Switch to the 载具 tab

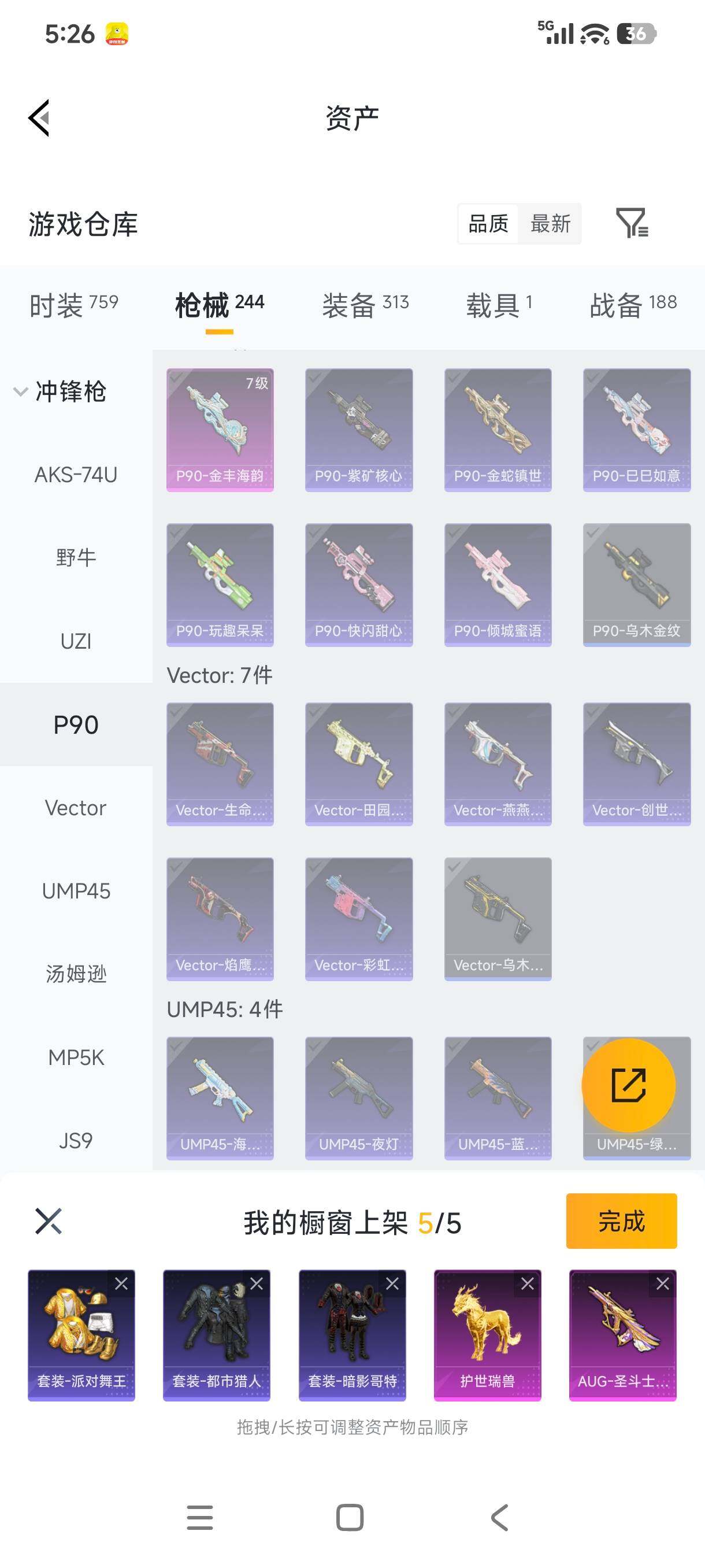[499, 304]
